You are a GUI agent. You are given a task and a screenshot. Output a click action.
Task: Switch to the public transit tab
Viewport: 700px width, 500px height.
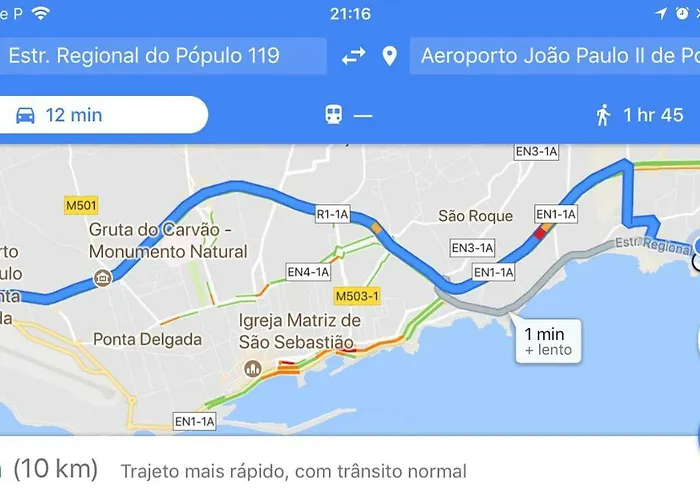(347, 115)
